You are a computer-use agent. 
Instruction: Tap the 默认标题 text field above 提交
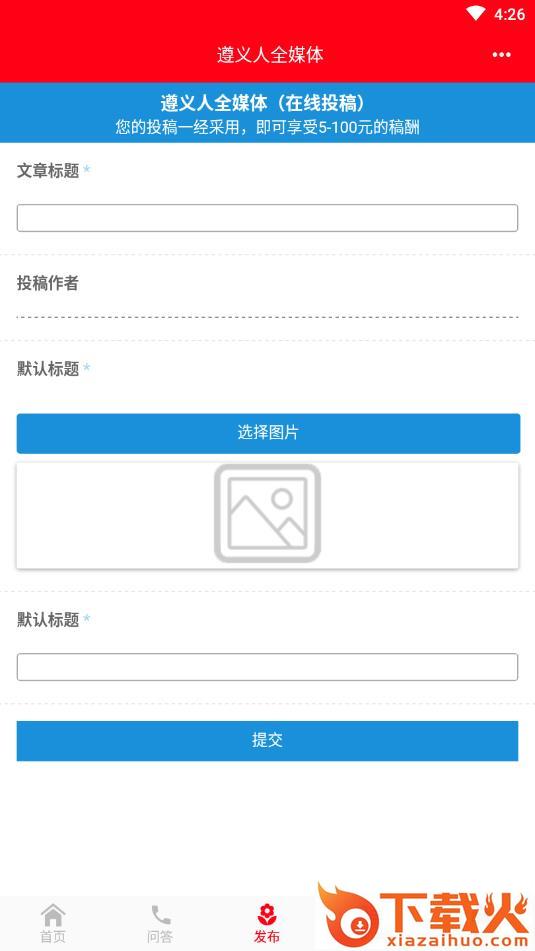tap(267, 667)
